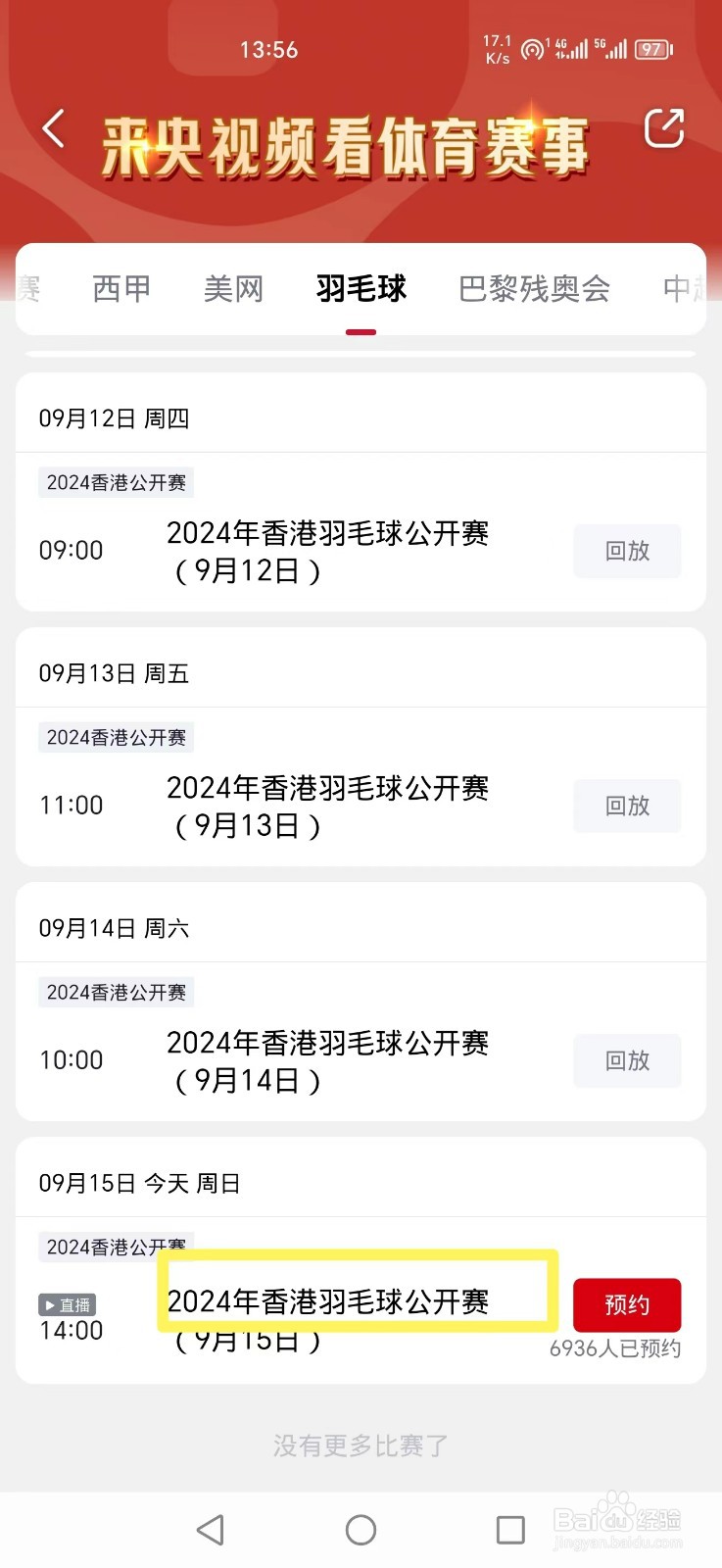Open the 巴黎残奥会 tab
722x1568 pixels.
coord(534,289)
